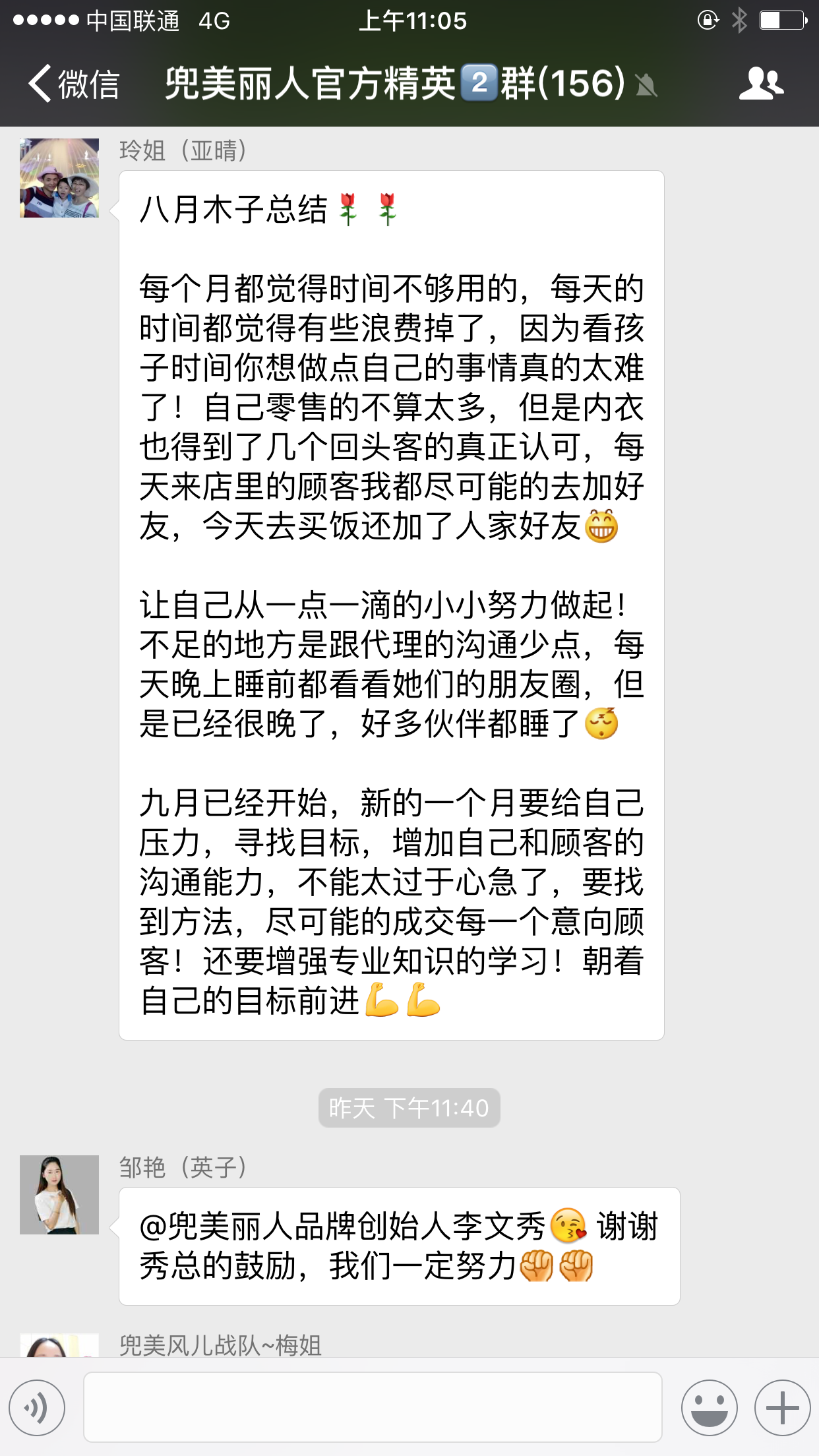
Task: Open group members and chat info
Action: click(761, 84)
